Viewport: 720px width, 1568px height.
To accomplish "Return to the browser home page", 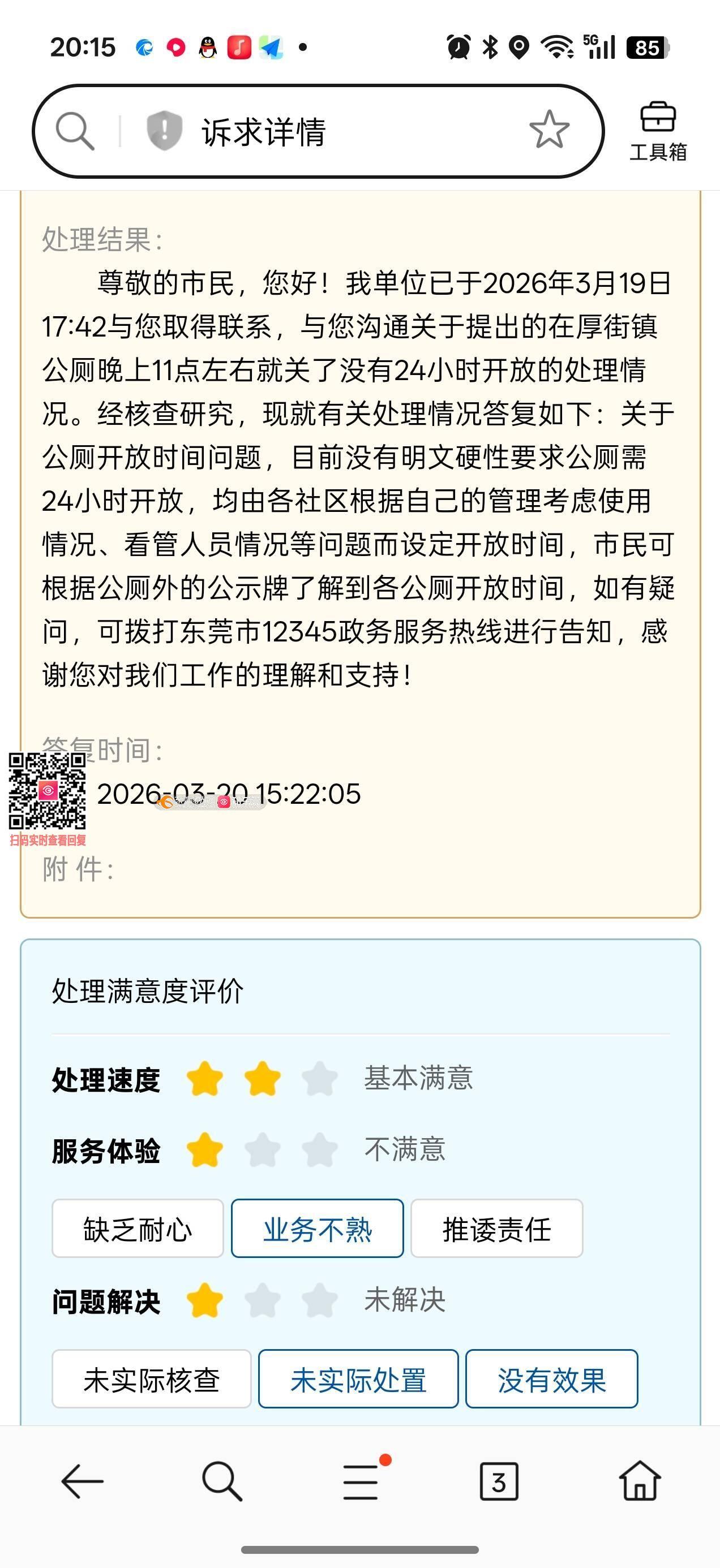I will [640, 1481].
